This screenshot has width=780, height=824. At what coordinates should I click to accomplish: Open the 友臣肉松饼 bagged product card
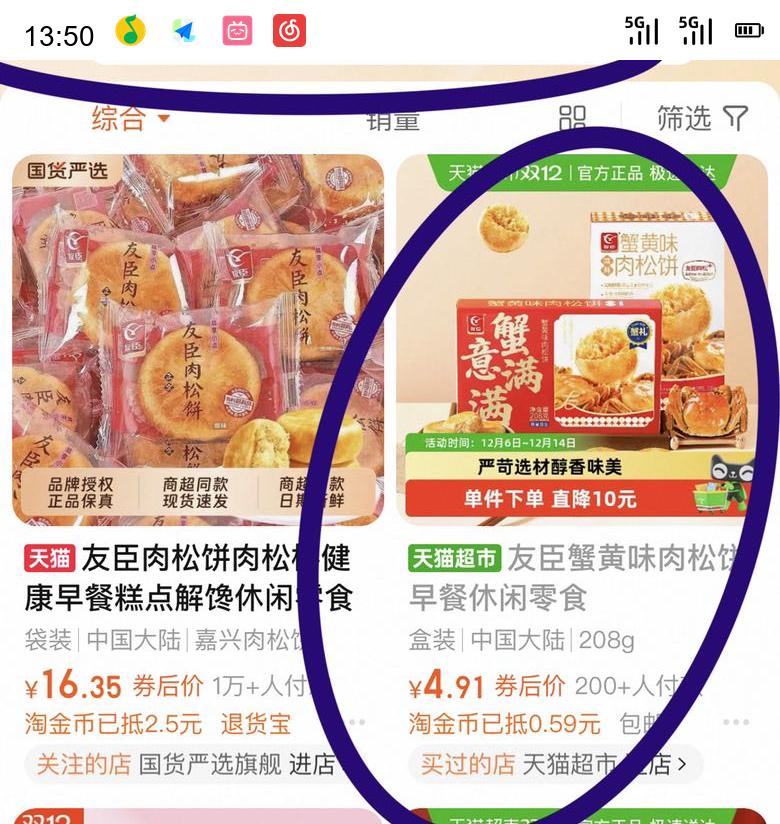click(x=197, y=339)
